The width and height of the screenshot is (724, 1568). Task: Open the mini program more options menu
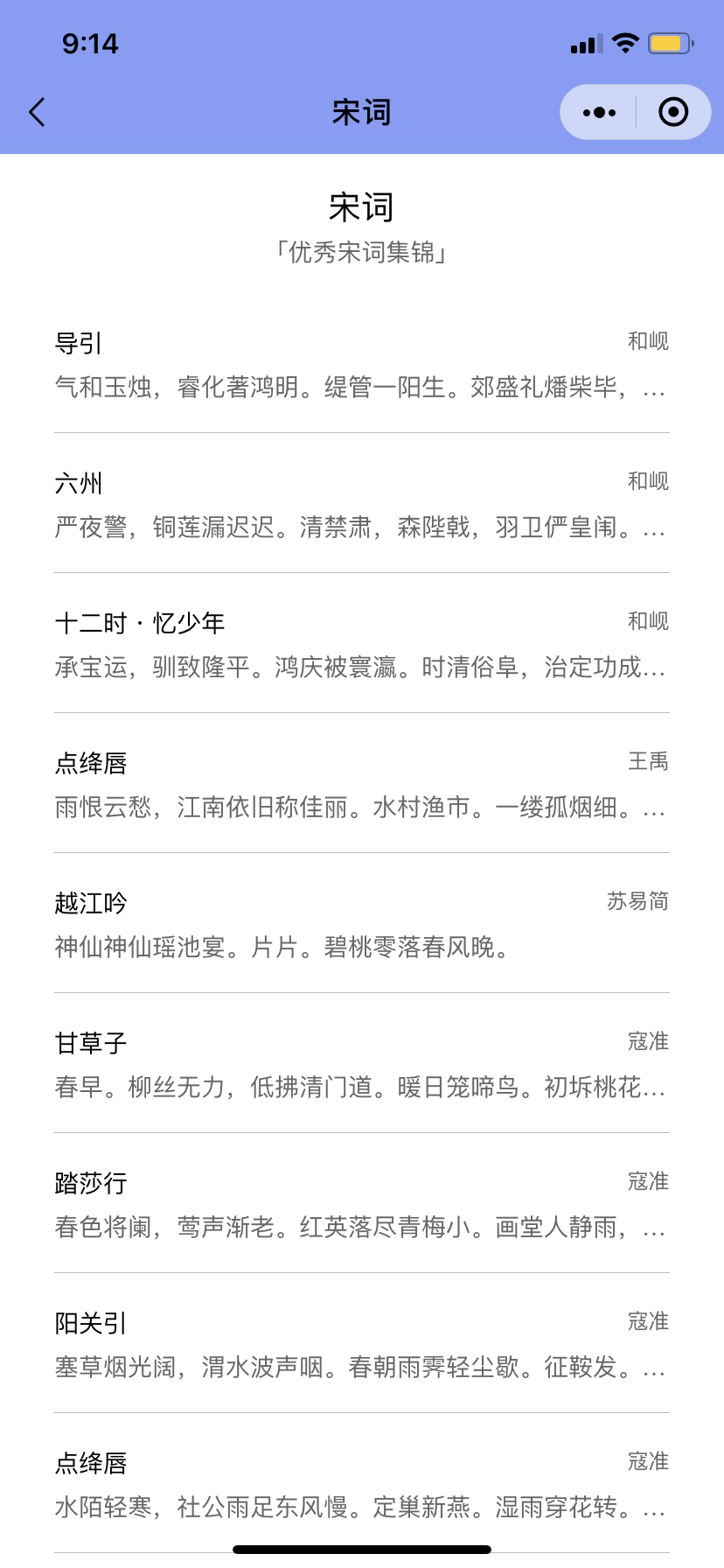599,112
